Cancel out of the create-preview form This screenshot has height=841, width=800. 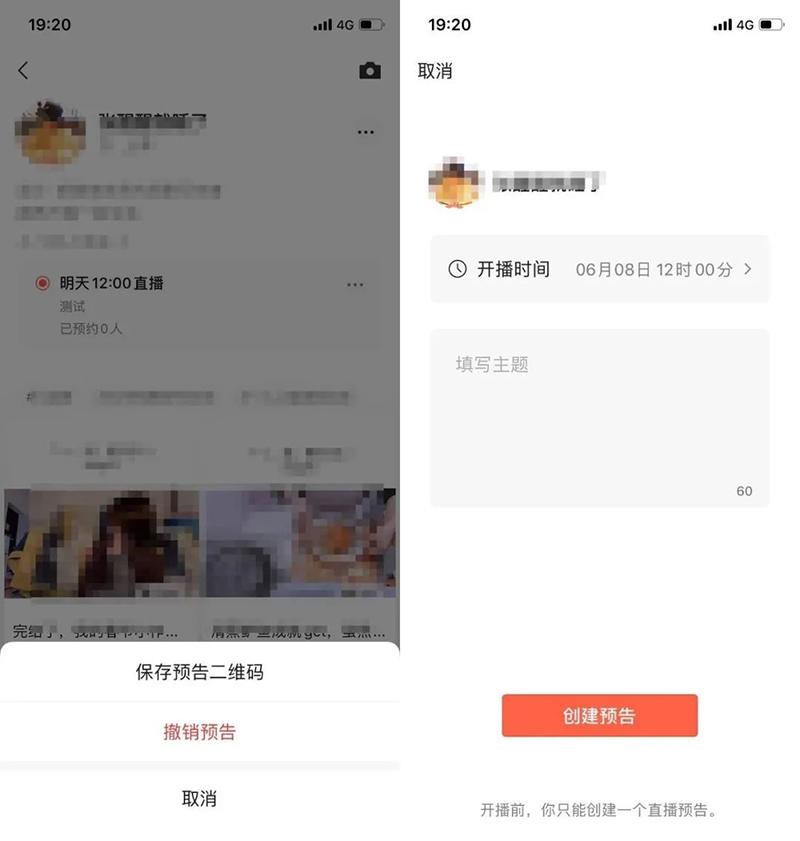(435, 71)
